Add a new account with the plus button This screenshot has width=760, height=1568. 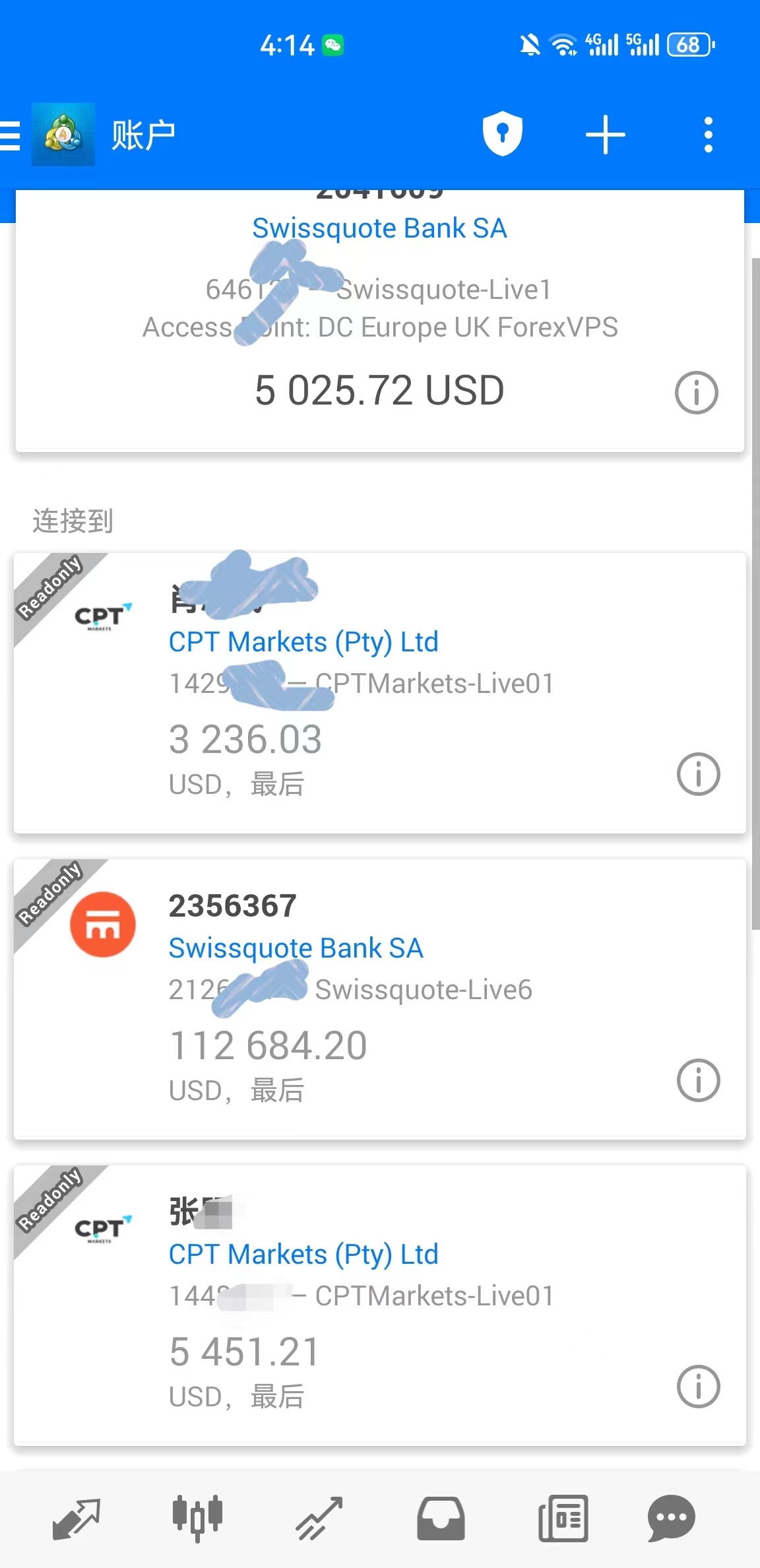tap(605, 133)
